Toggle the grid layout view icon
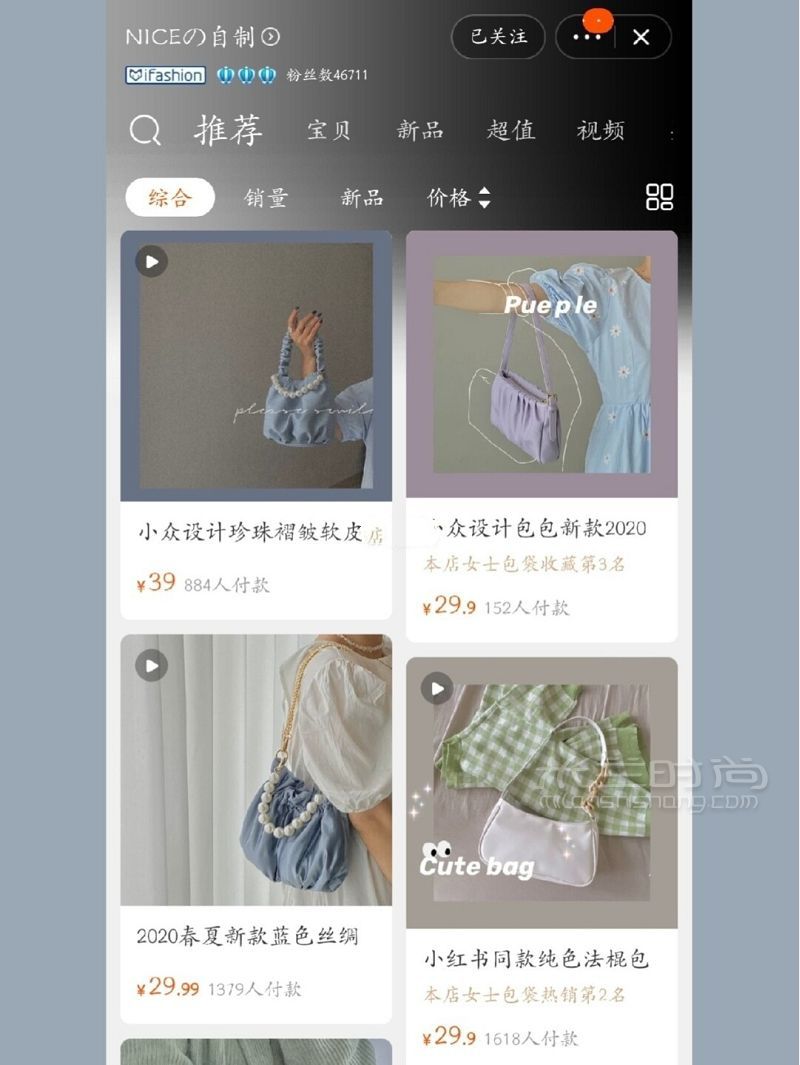 tap(660, 197)
